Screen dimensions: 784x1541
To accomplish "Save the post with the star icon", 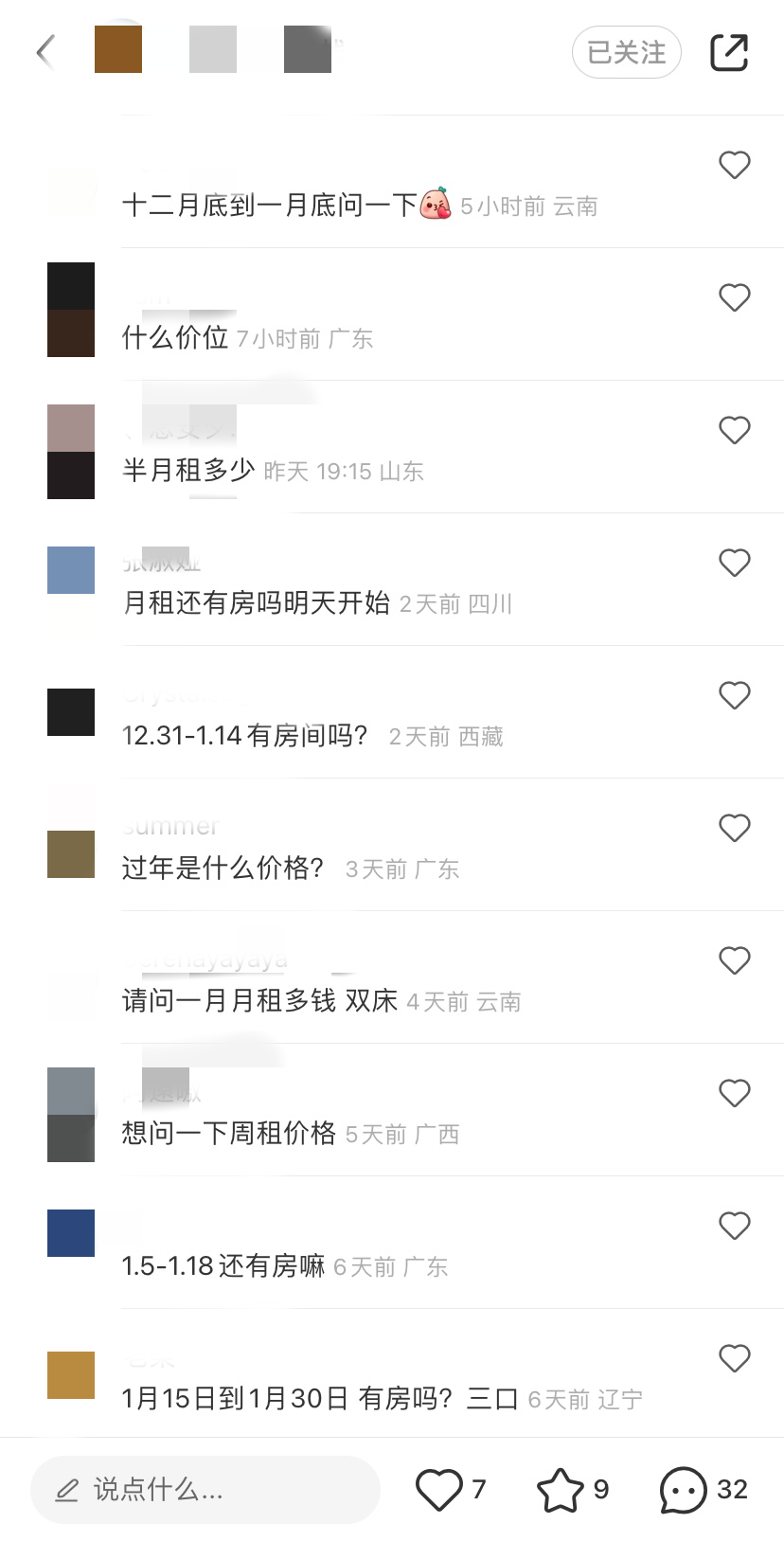I will tap(561, 1490).
